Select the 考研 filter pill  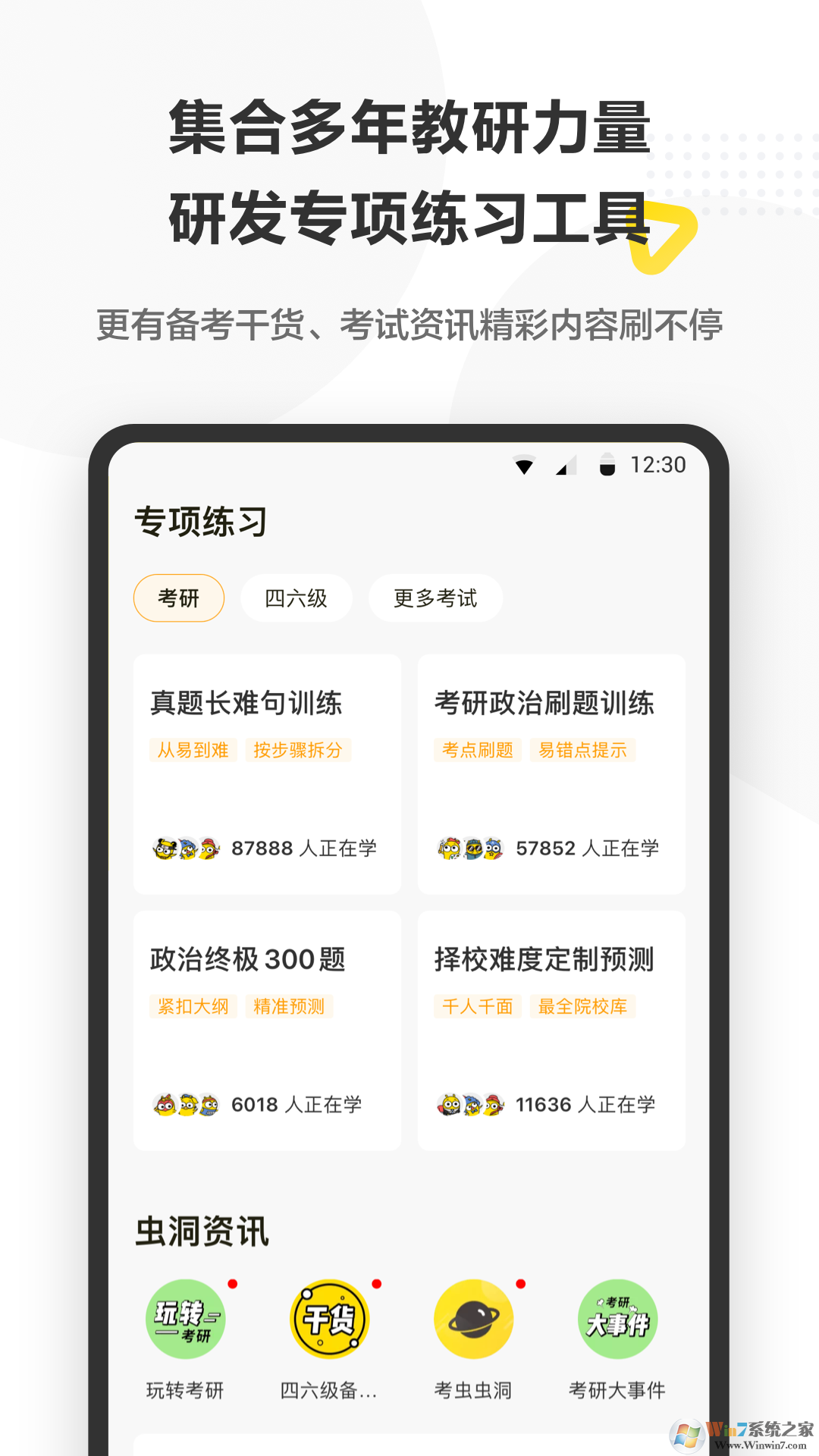[179, 598]
